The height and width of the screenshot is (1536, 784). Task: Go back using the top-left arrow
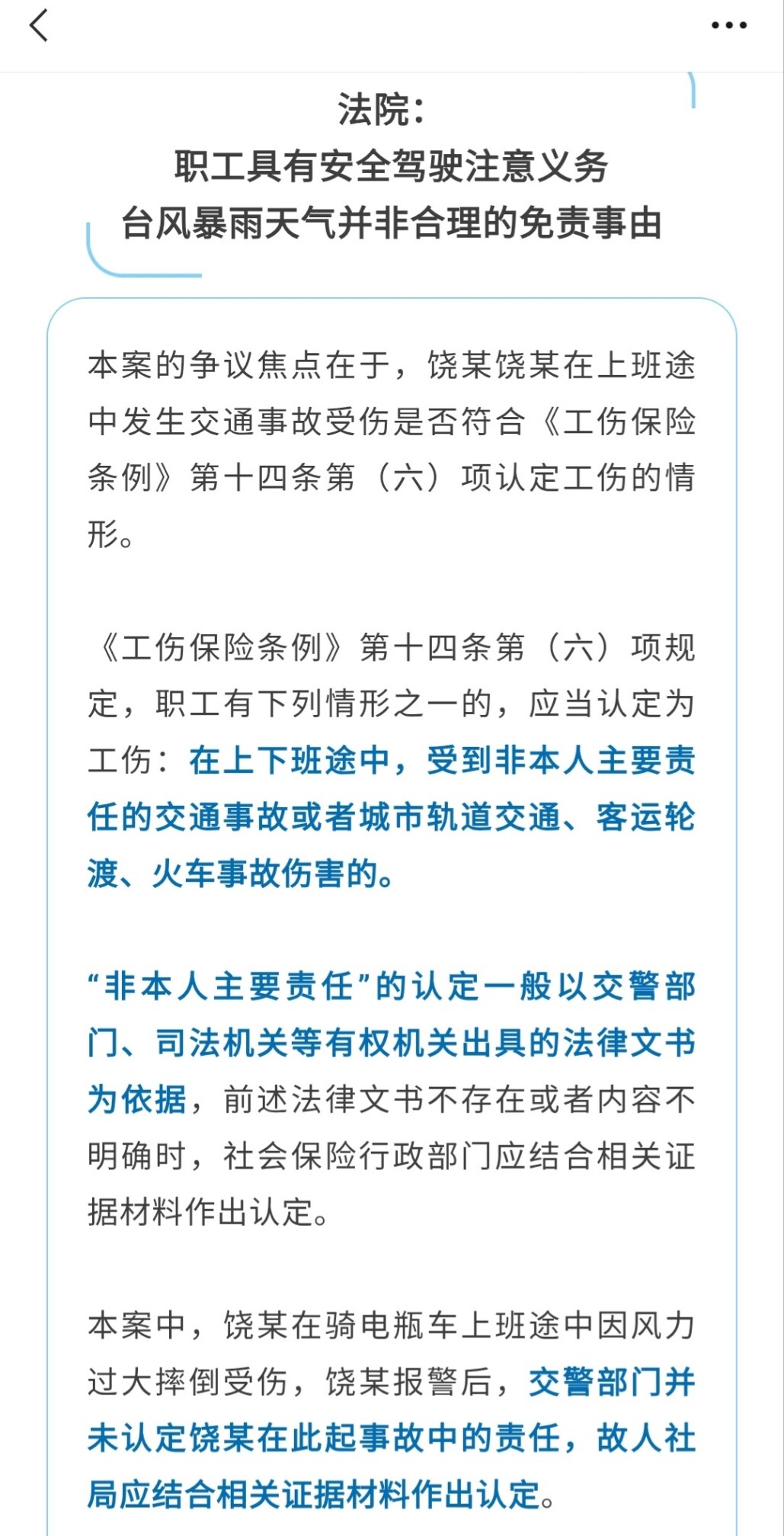click(x=39, y=25)
